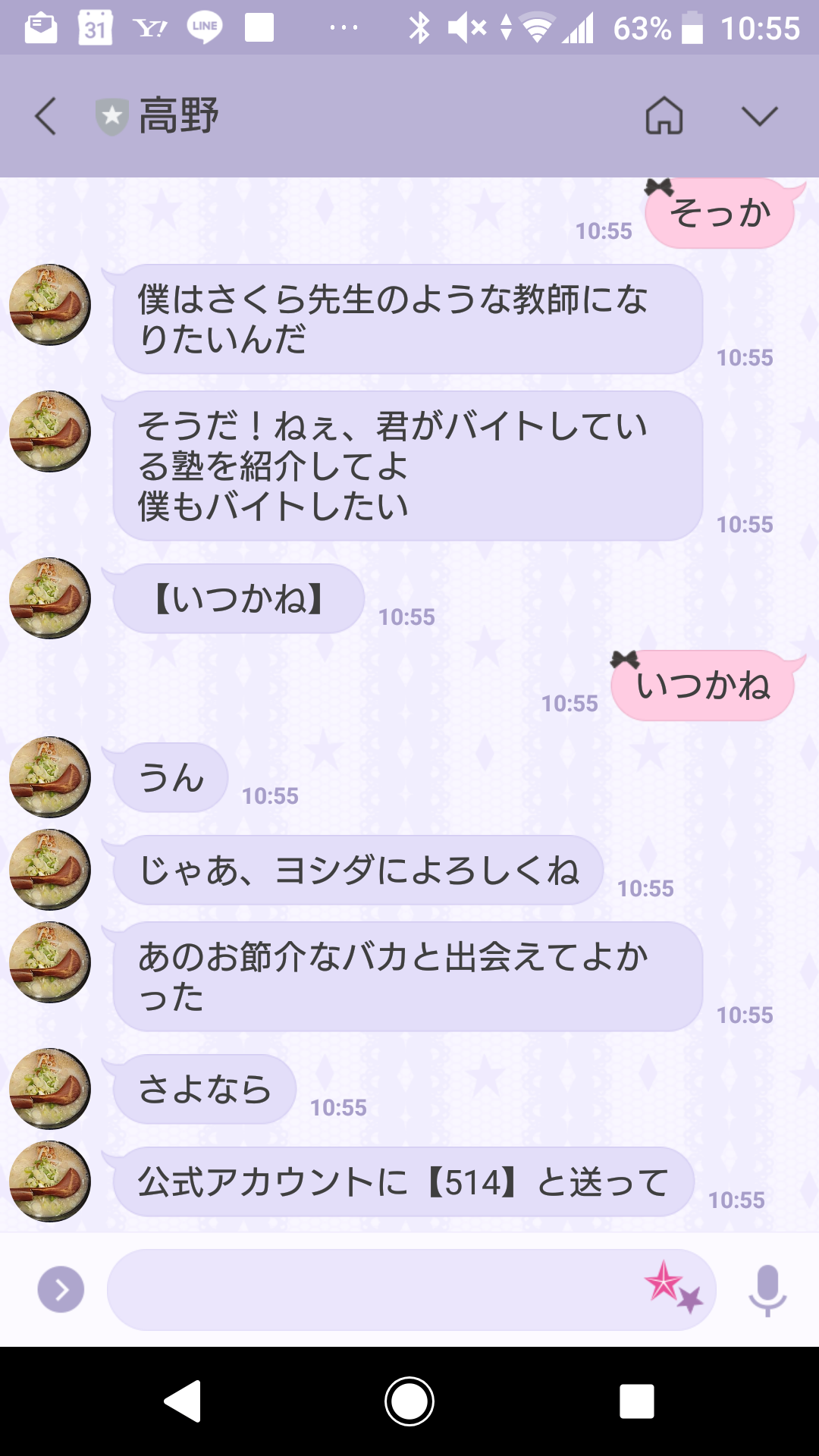Open 高野's avatar beside さよなら message
The height and width of the screenshot is (1456, 819).
tap(50, 1089)
